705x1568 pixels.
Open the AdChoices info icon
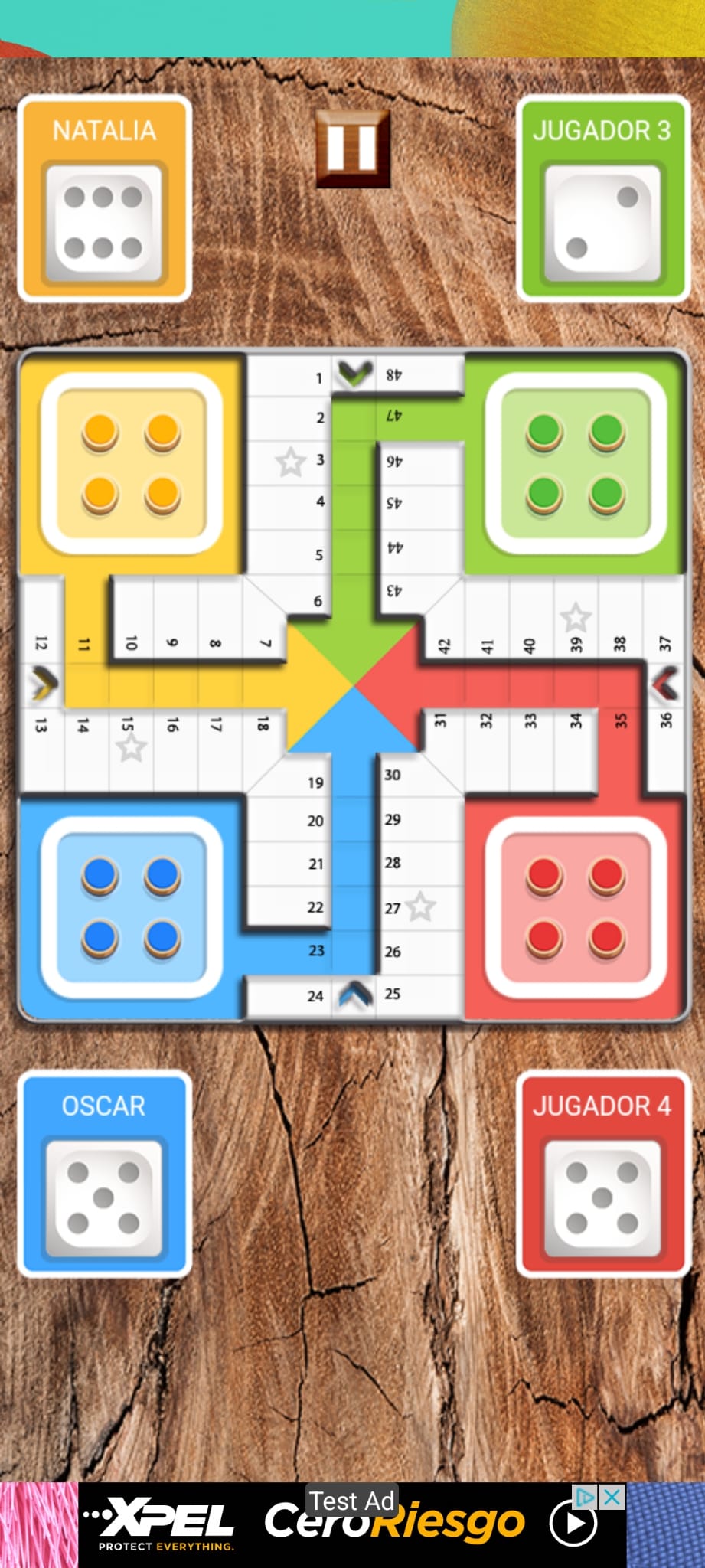pos(586,1497)
